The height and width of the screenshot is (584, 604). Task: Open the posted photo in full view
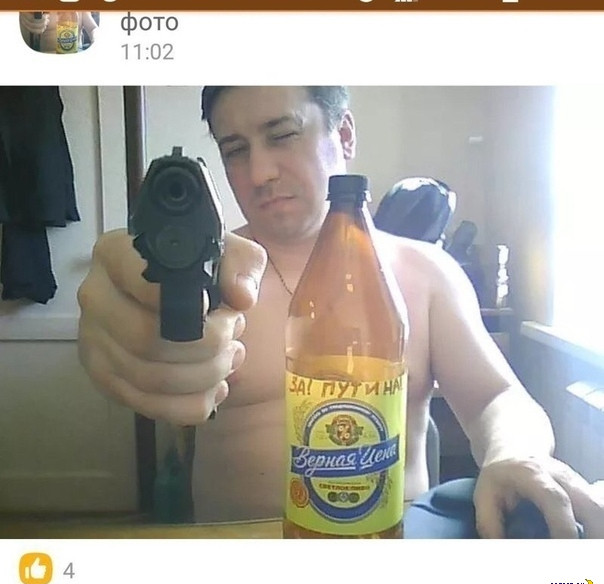pos(302,312)
